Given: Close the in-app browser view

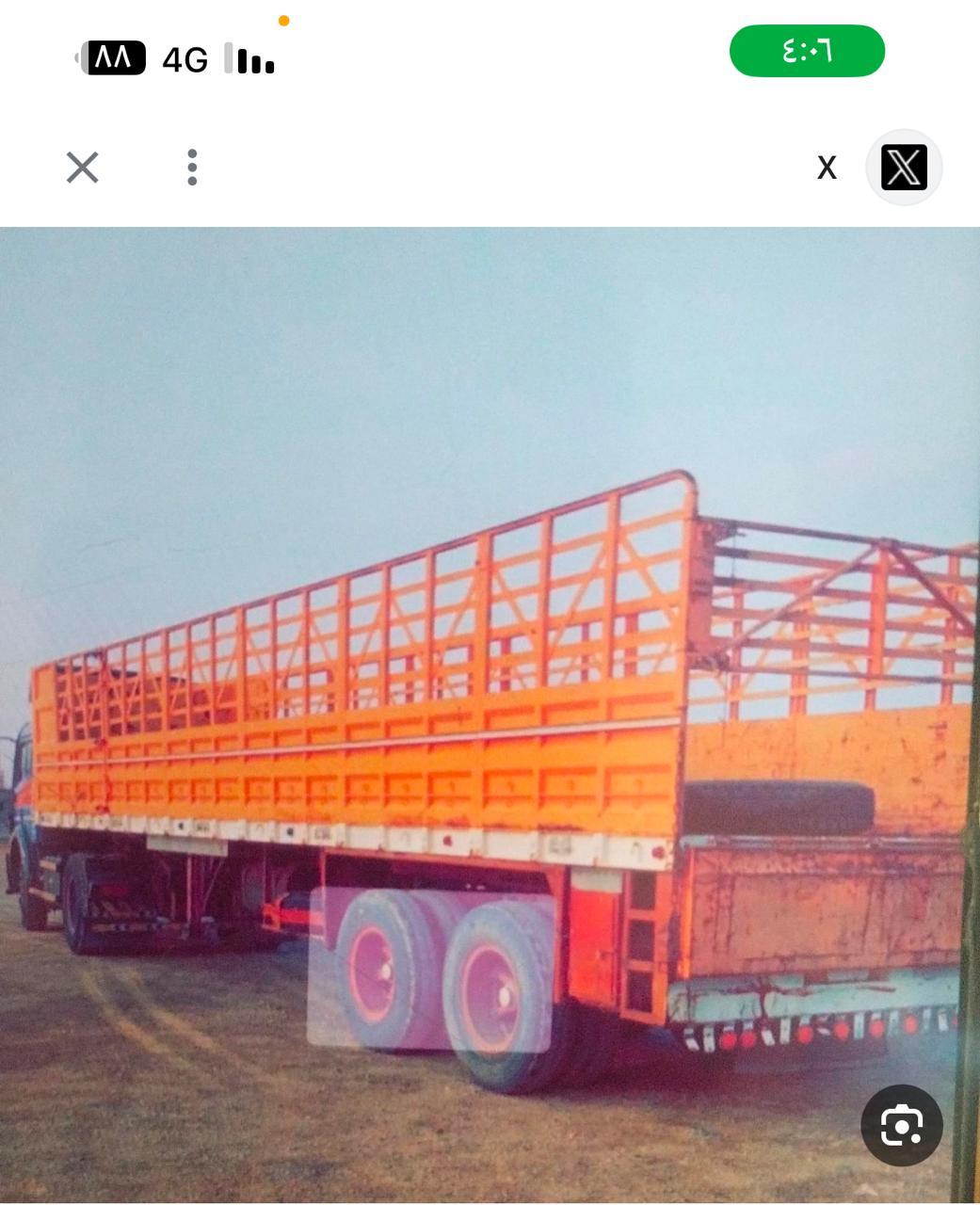Looking at the screenshot, I should pyautogui.click(x=83, y=169).
